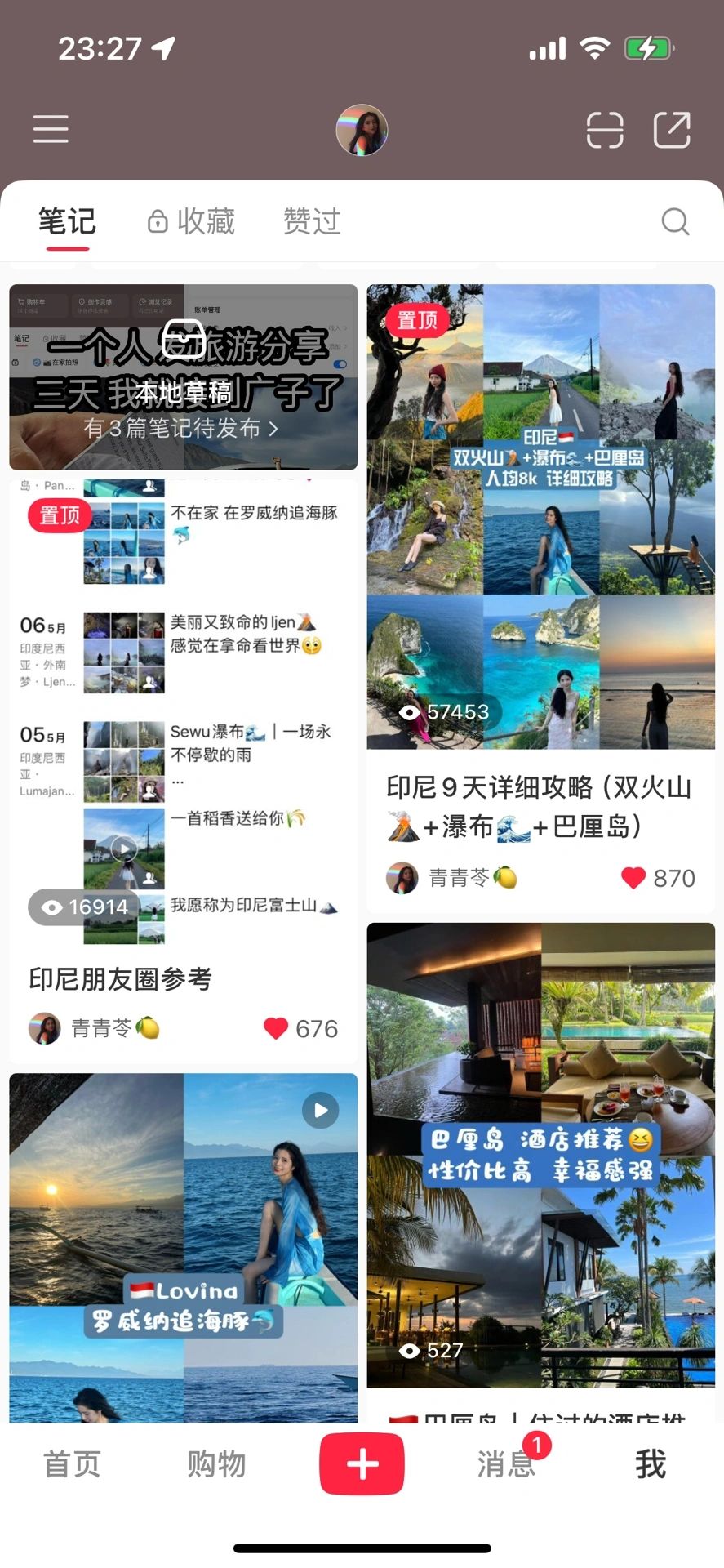
Task: Open the hamburger drawer menu
Action: pyautogui.click(x=51, y=129)
